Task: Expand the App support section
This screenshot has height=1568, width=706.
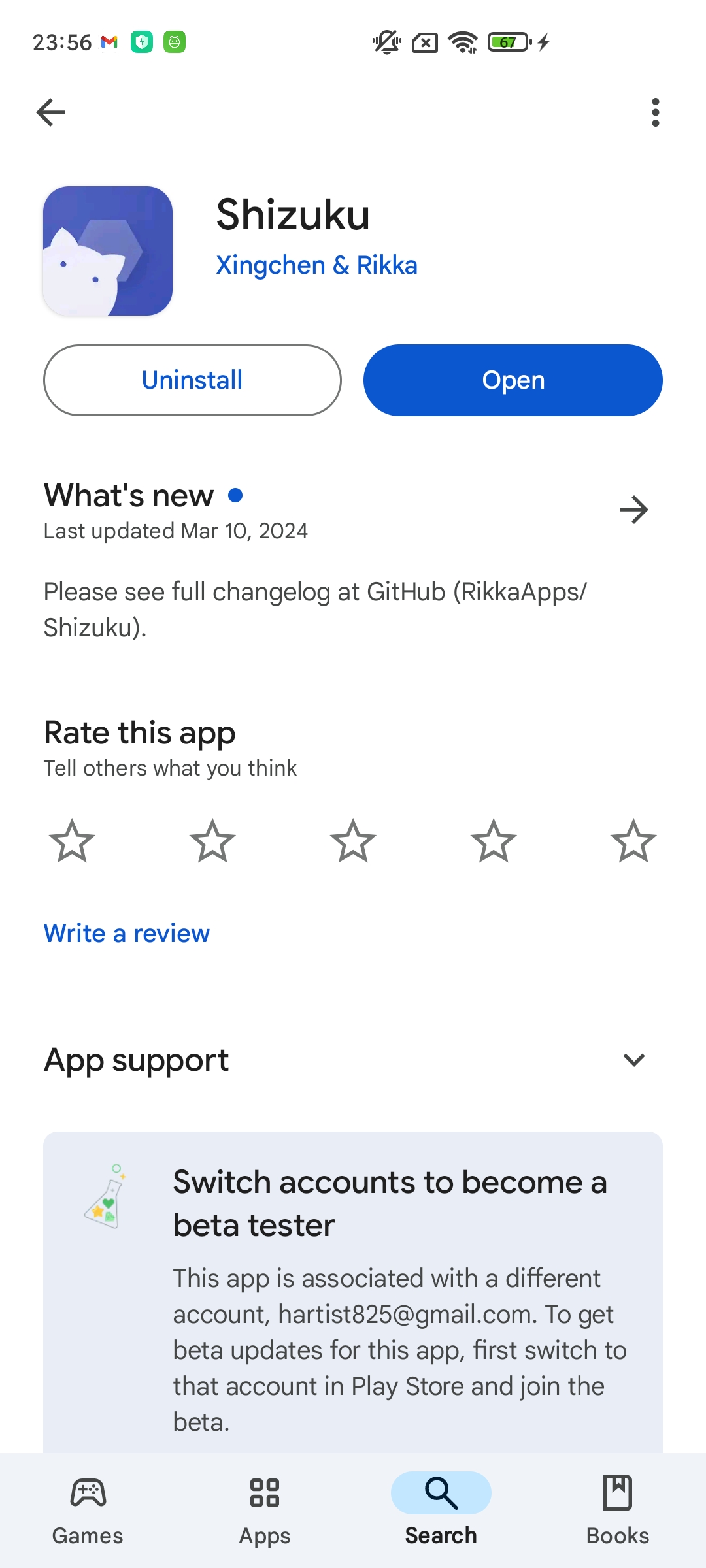Action: [633, 1060]
